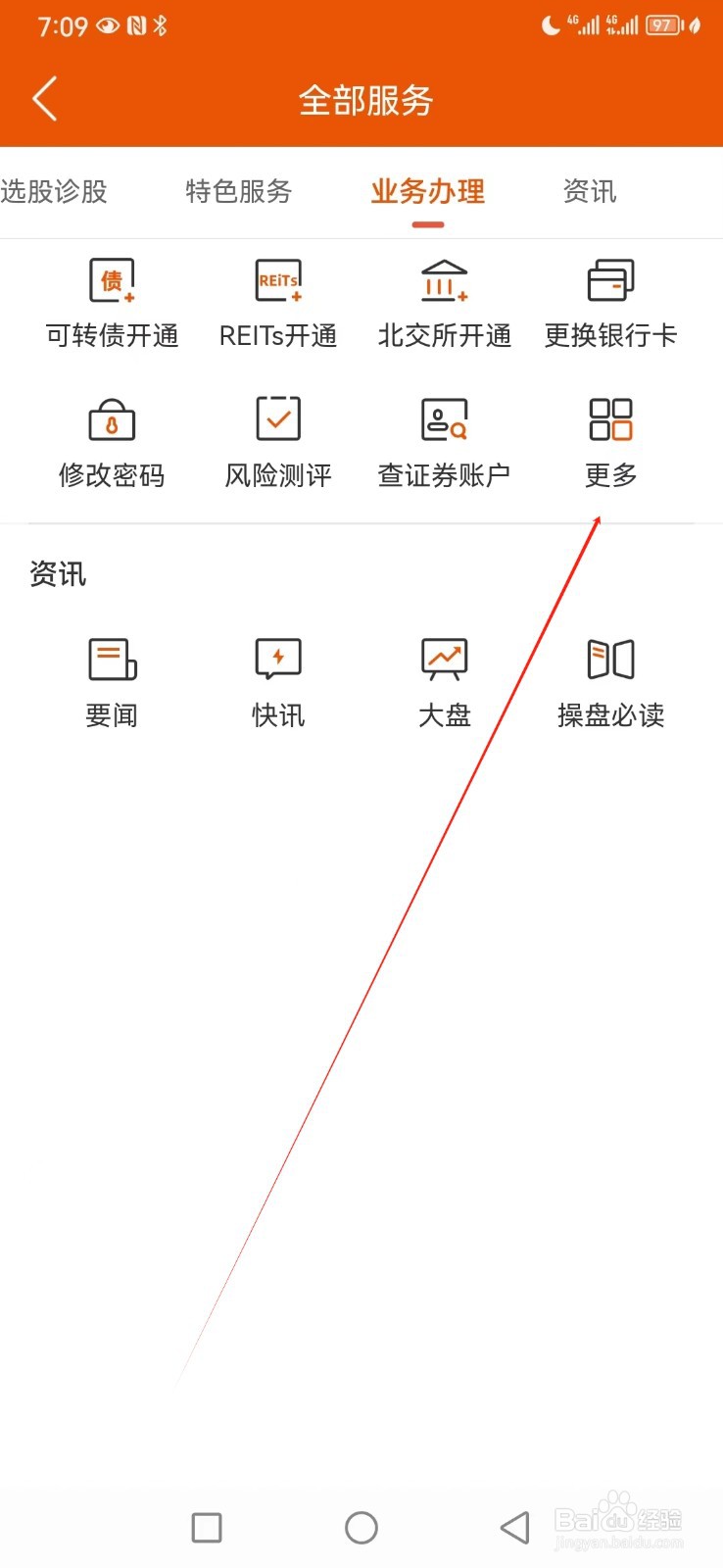Viewport: 723px width, 1568px height.
Task: Switch to the 资讯 tab
Action: click(589, 193)
